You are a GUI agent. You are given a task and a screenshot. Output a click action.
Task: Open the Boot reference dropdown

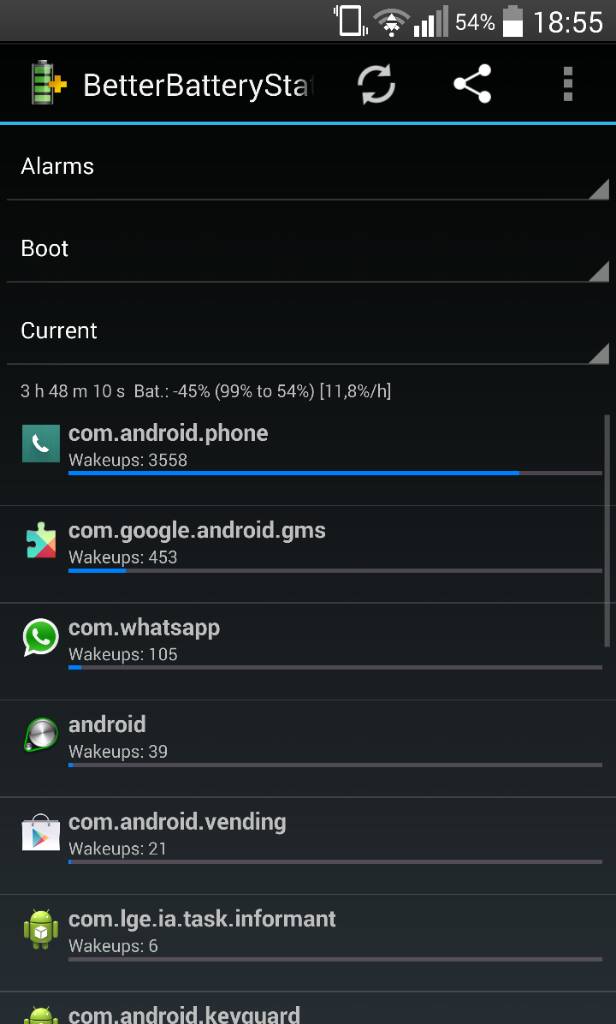pyautogui.click(x=308, y=249)
